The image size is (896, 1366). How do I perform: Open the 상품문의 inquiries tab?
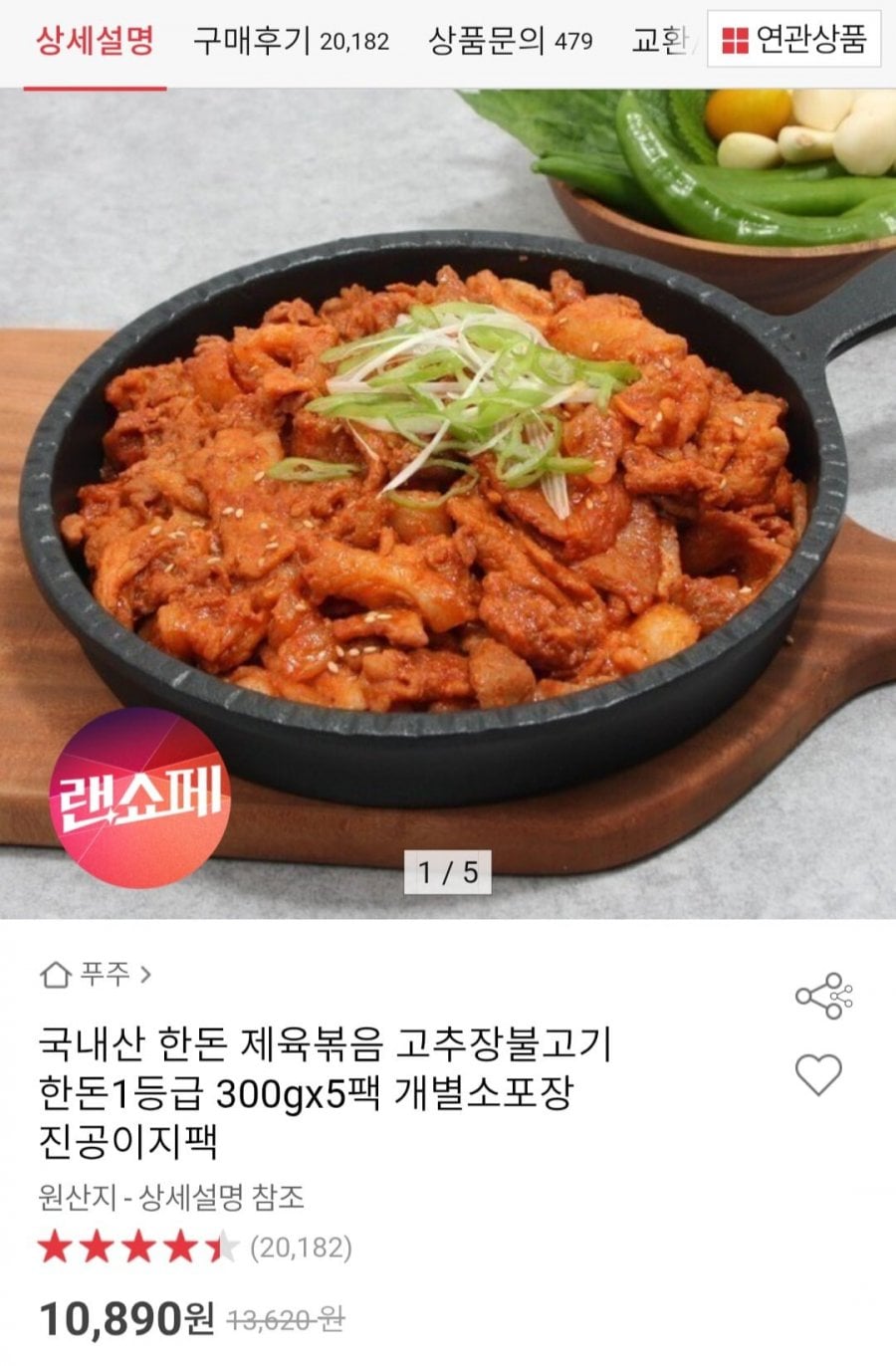click(510, 41)
